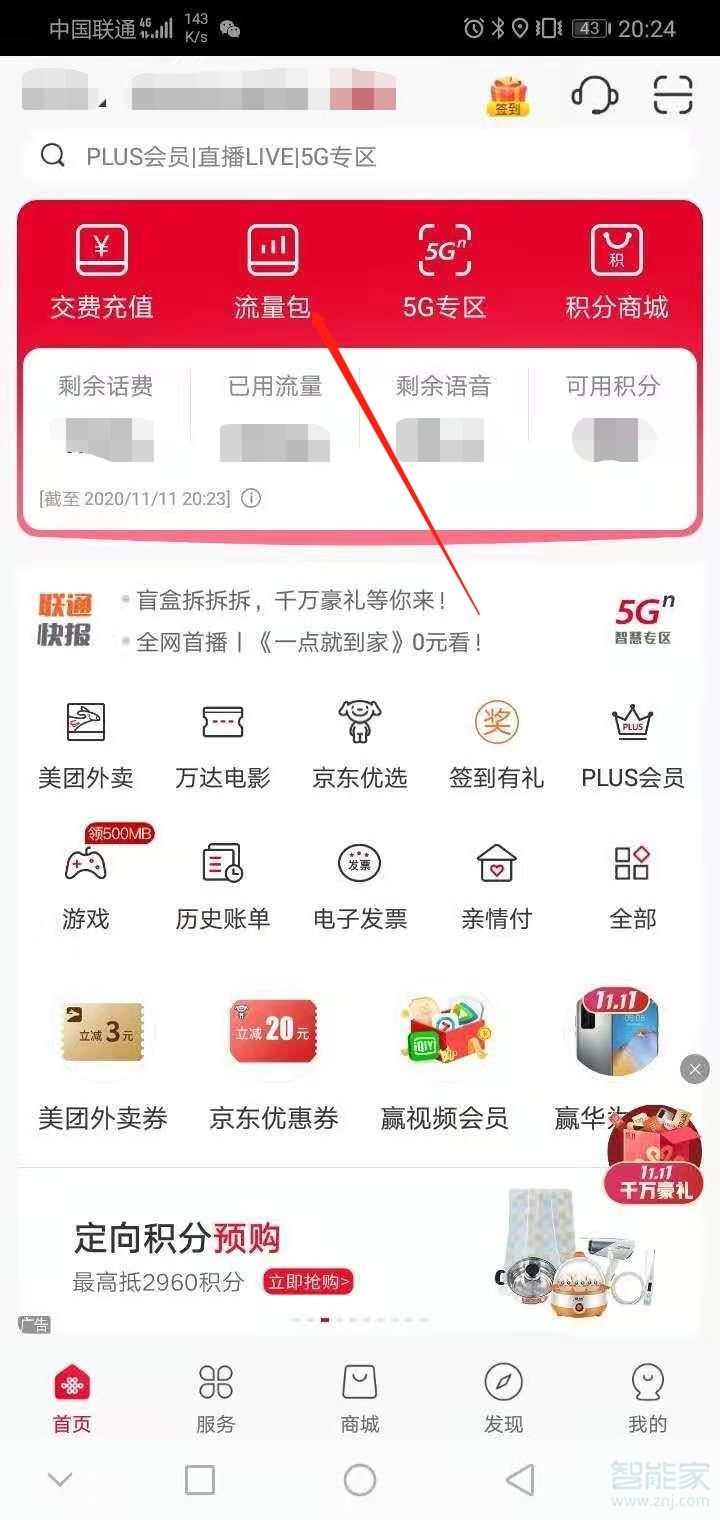Tap the system back button

[519, 1480]
